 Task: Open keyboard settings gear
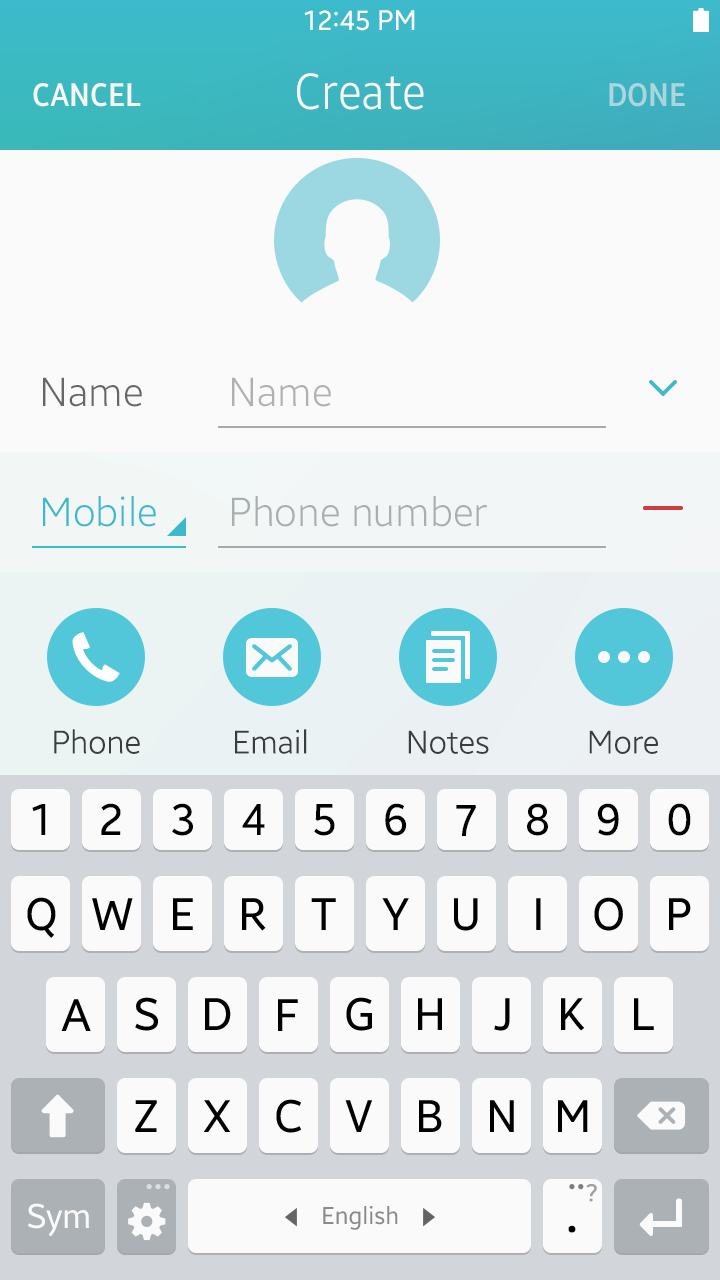(x=147, y=1218)
